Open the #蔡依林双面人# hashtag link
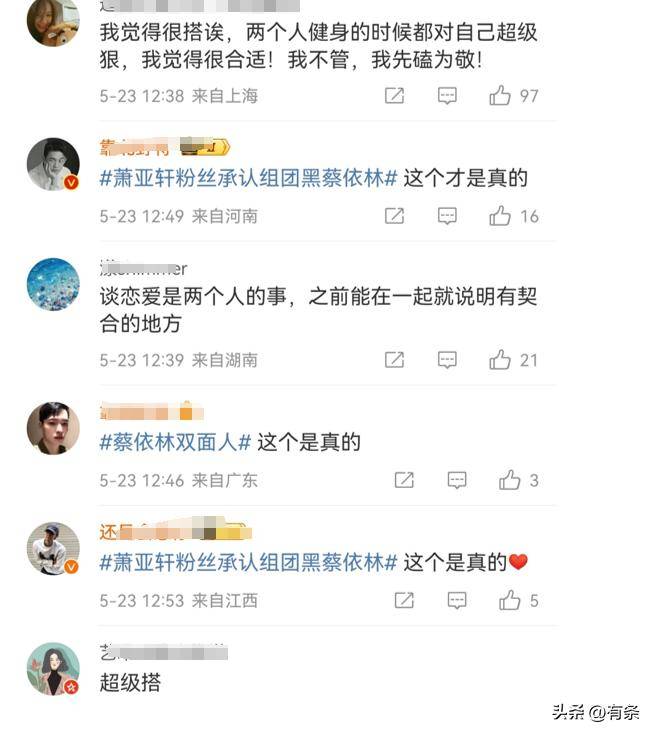 point(174,442)
